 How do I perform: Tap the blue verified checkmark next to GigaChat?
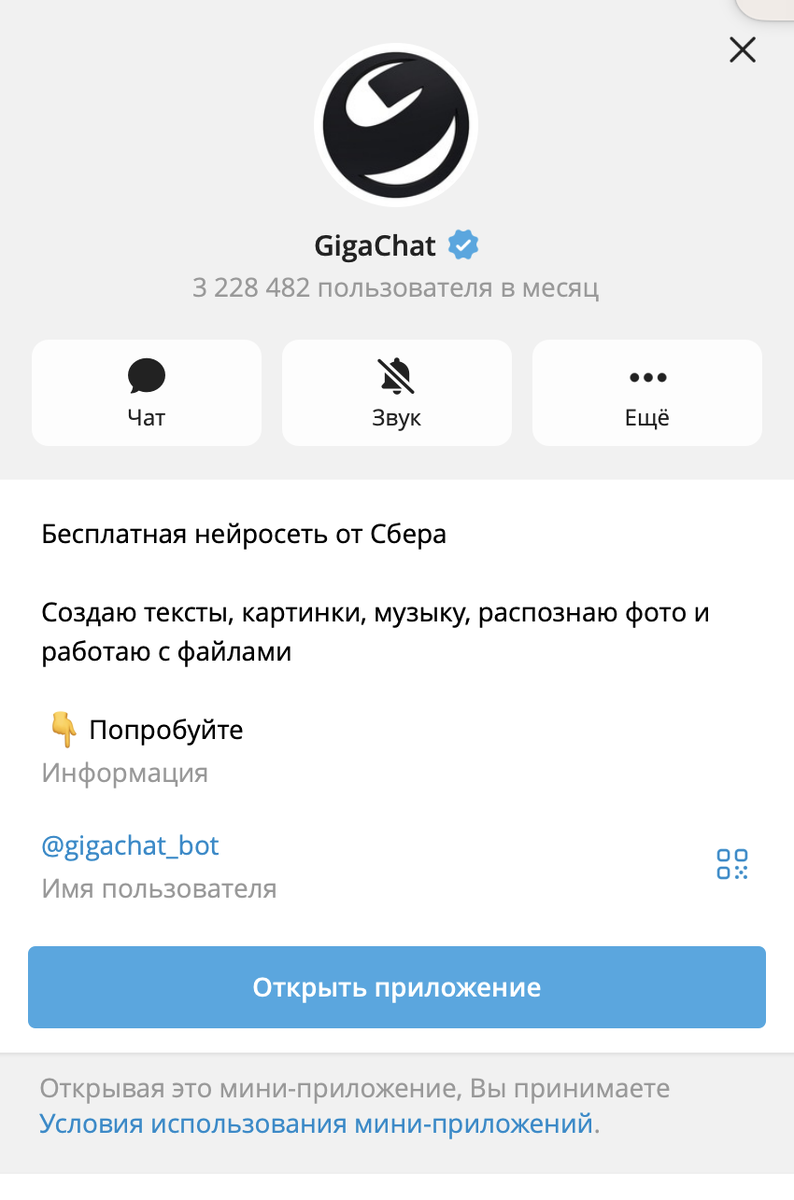463,244
